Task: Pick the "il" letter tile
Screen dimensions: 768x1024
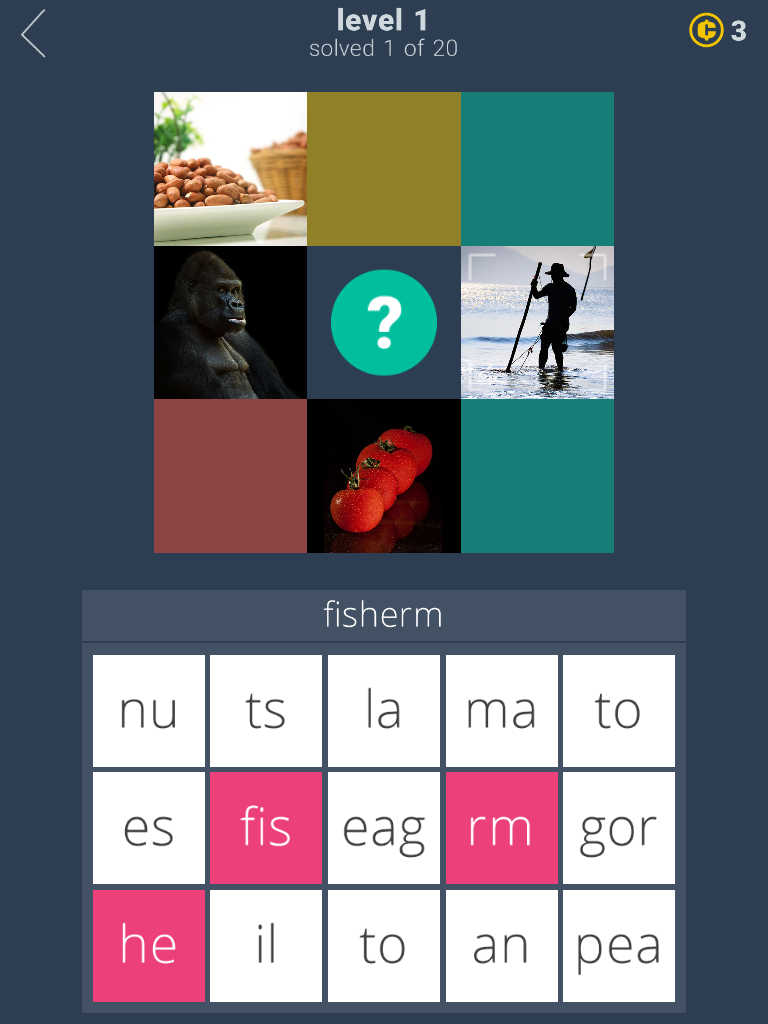Action: point(266,946)
